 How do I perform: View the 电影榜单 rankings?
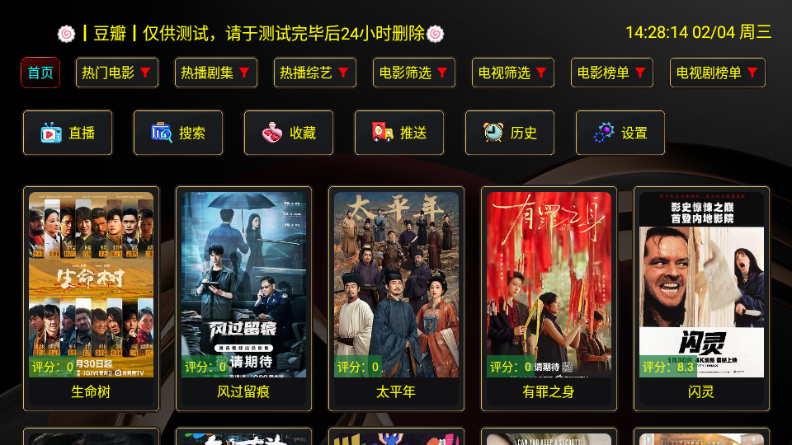(x=612, y=73)
